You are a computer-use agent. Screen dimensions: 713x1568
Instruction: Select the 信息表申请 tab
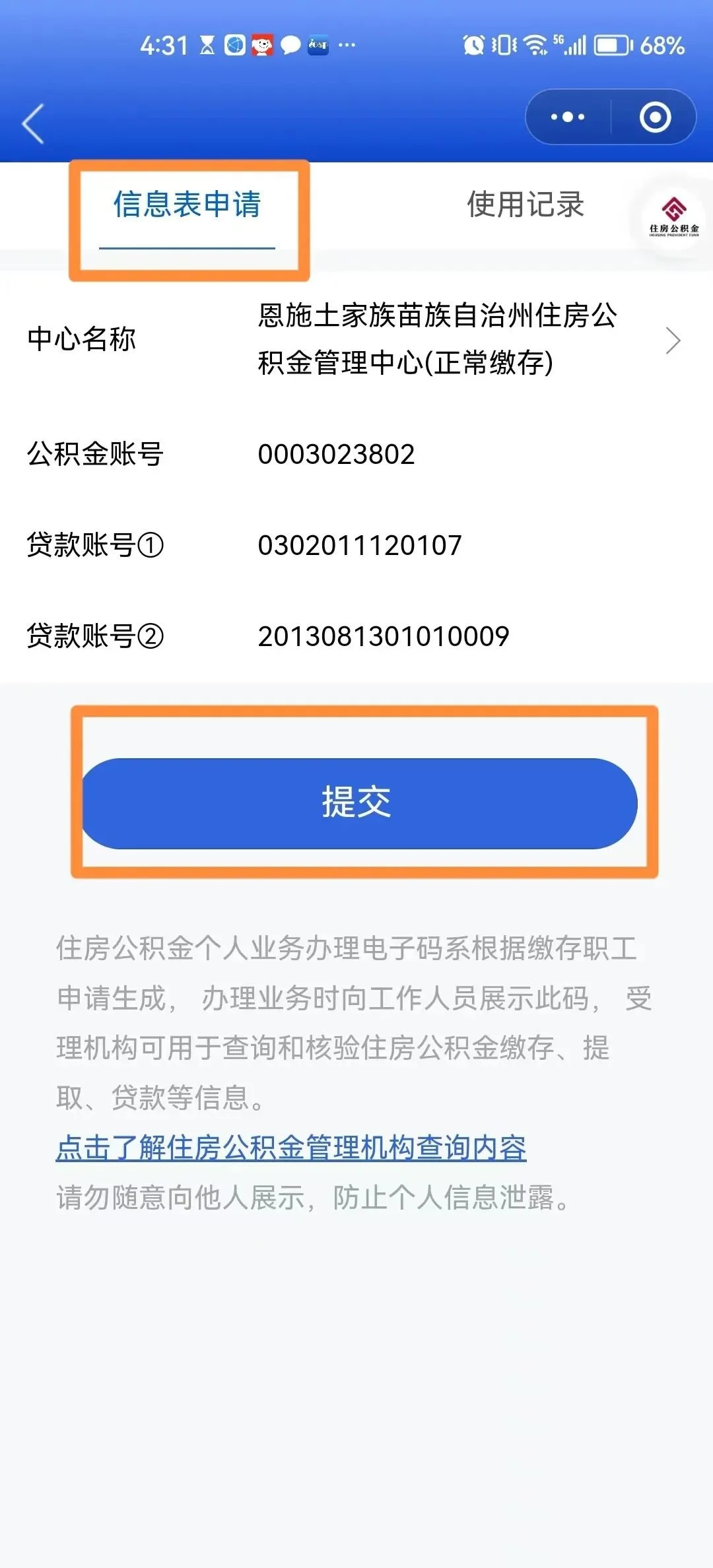(187, 204)
